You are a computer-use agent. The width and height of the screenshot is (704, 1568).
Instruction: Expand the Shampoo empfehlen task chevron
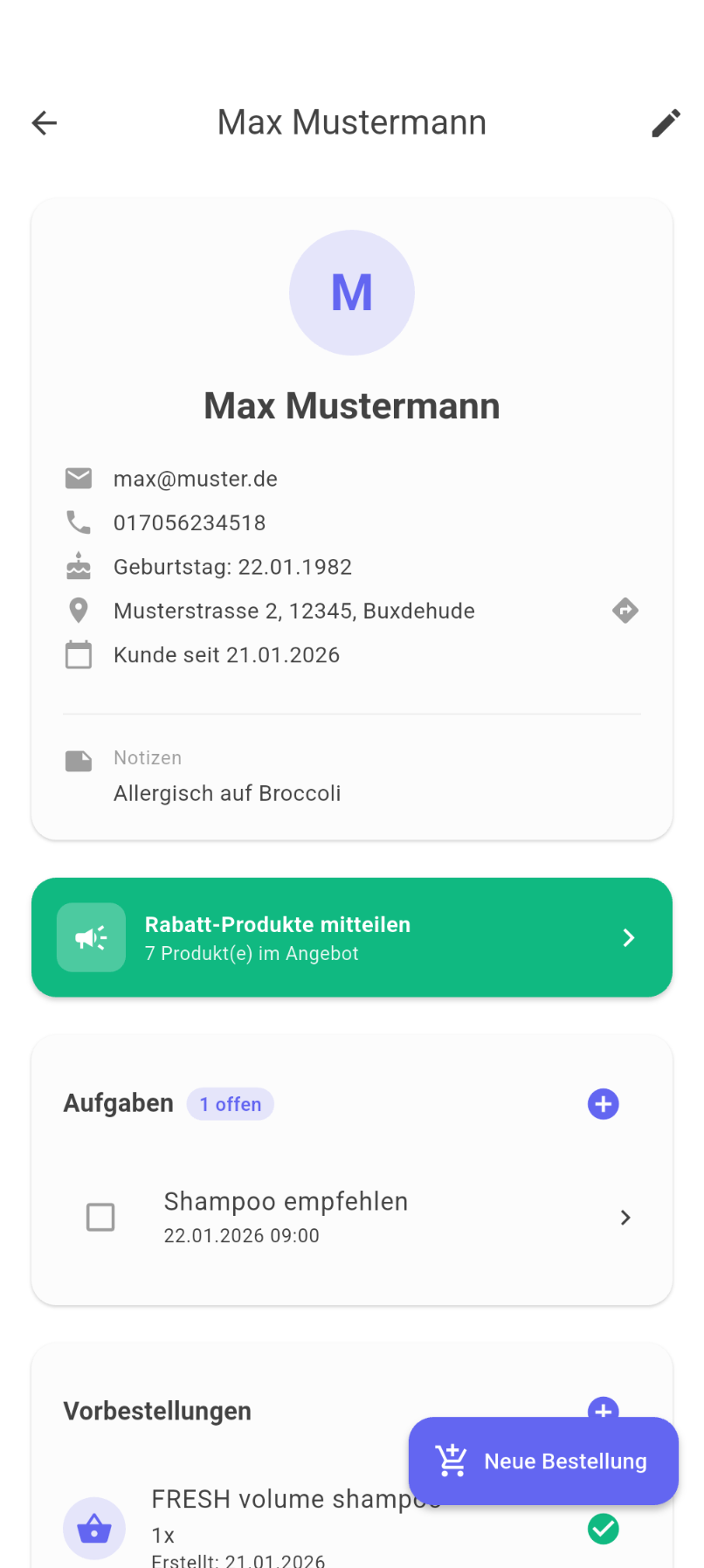(625, 1217)
